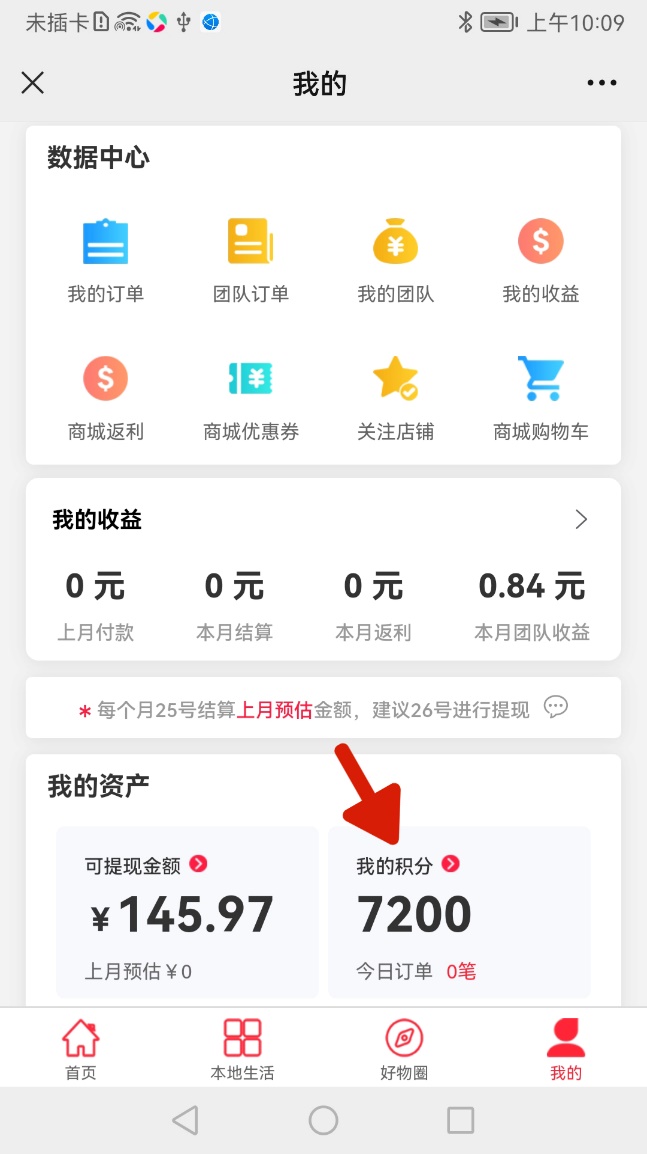The image size is (647, 1154).
Task: Switch to the 本地生活 tab
Action: (x=242, y=1049)
